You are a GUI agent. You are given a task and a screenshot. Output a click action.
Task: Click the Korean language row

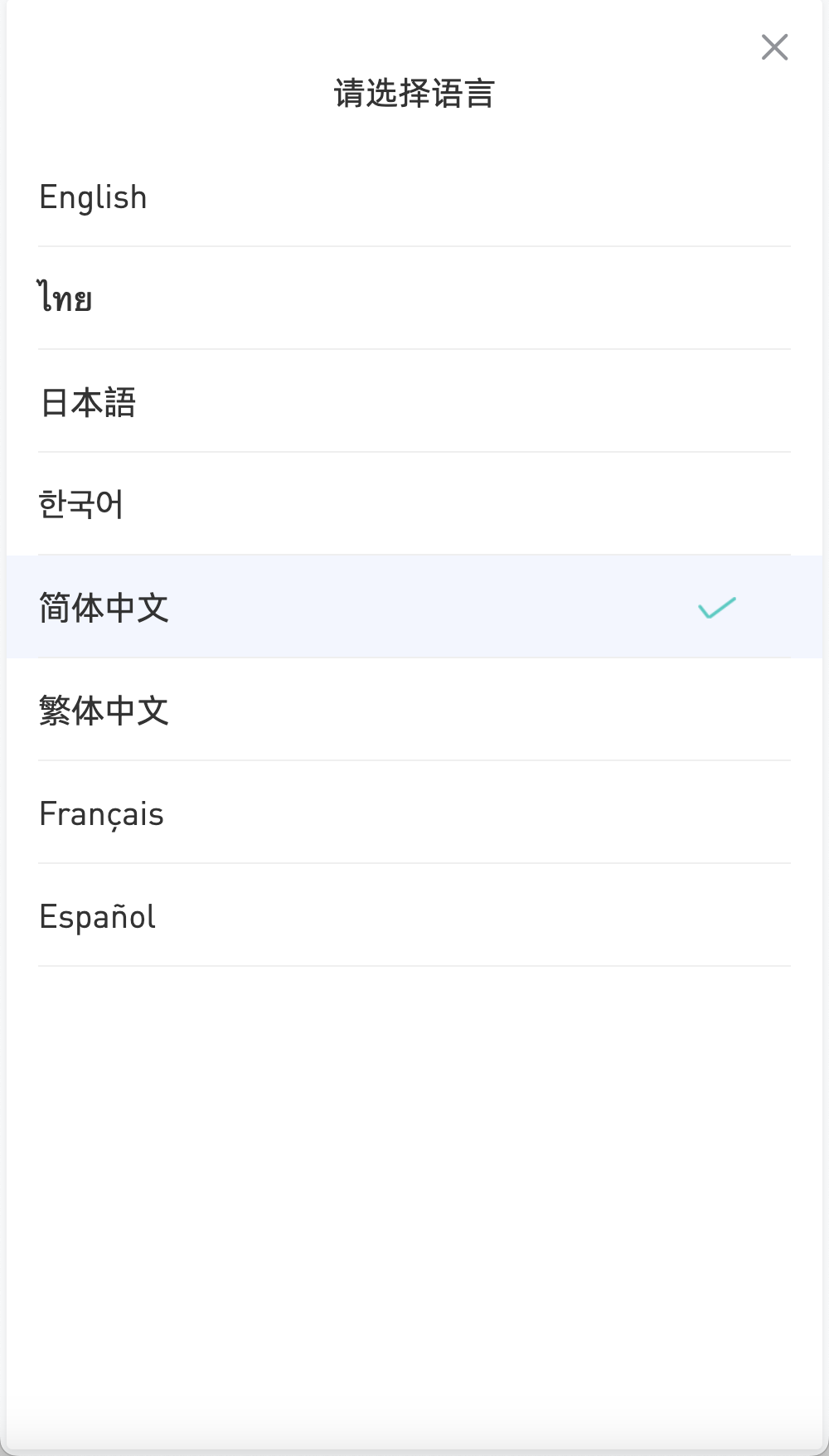tap(82, 504)
